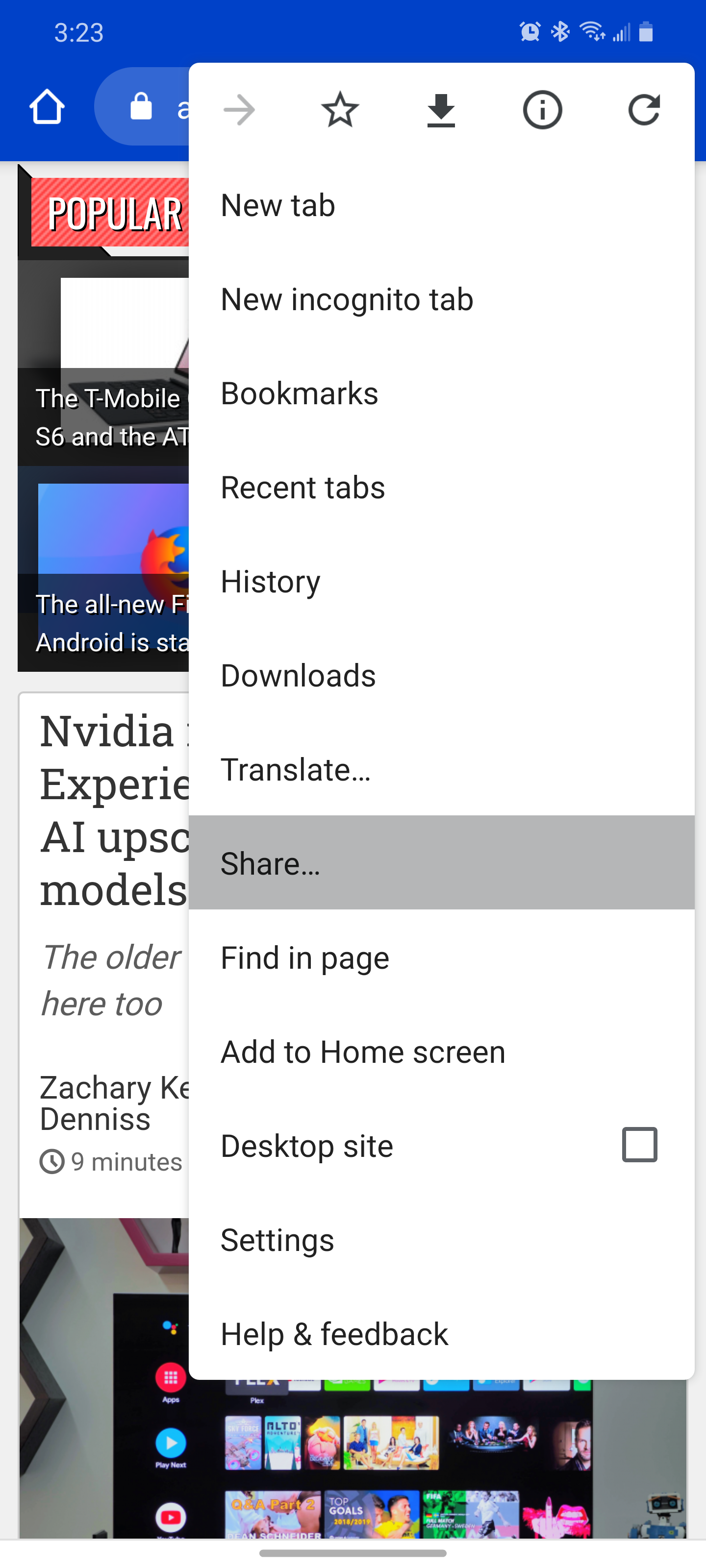Viewport: 706px width, 1568px height.
Task: Enable the Desktop site checkbox
Action: pos(638,1145)
